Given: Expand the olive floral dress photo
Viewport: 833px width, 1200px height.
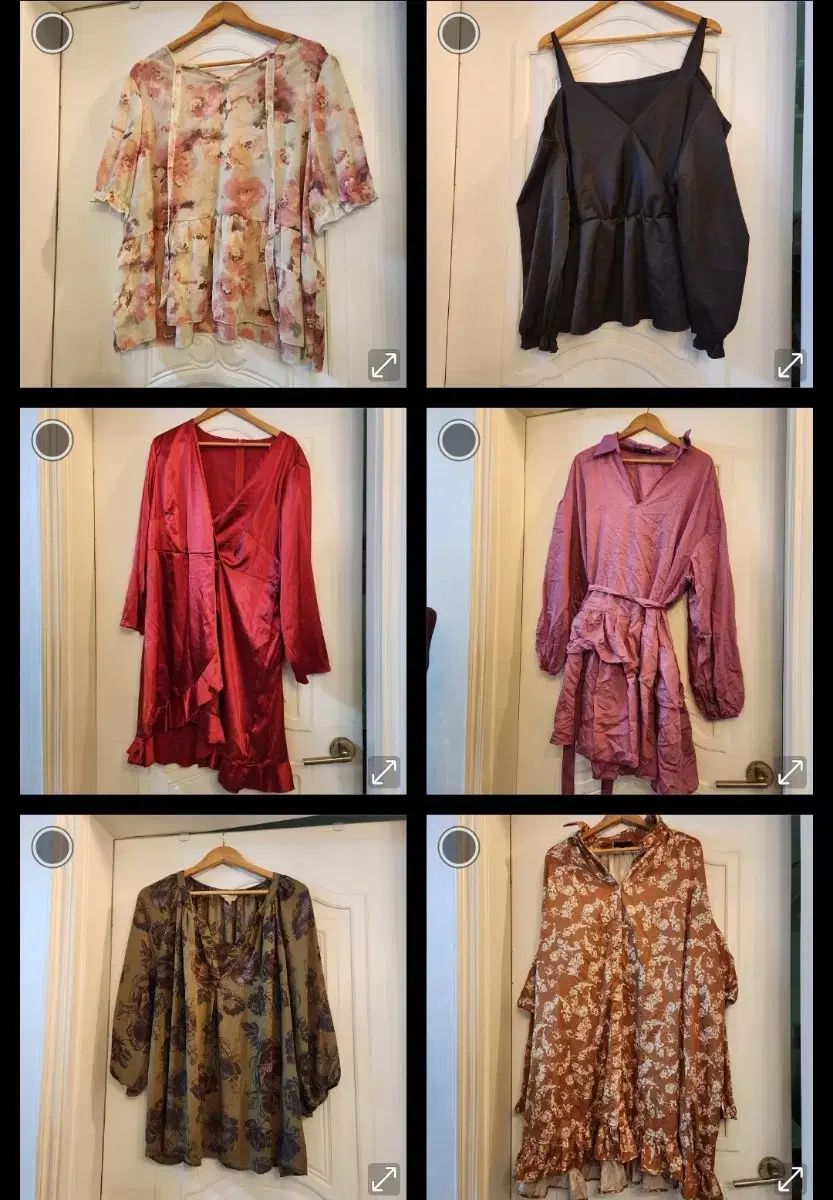Looking at the screenshot, I should tap(384, 1179).
